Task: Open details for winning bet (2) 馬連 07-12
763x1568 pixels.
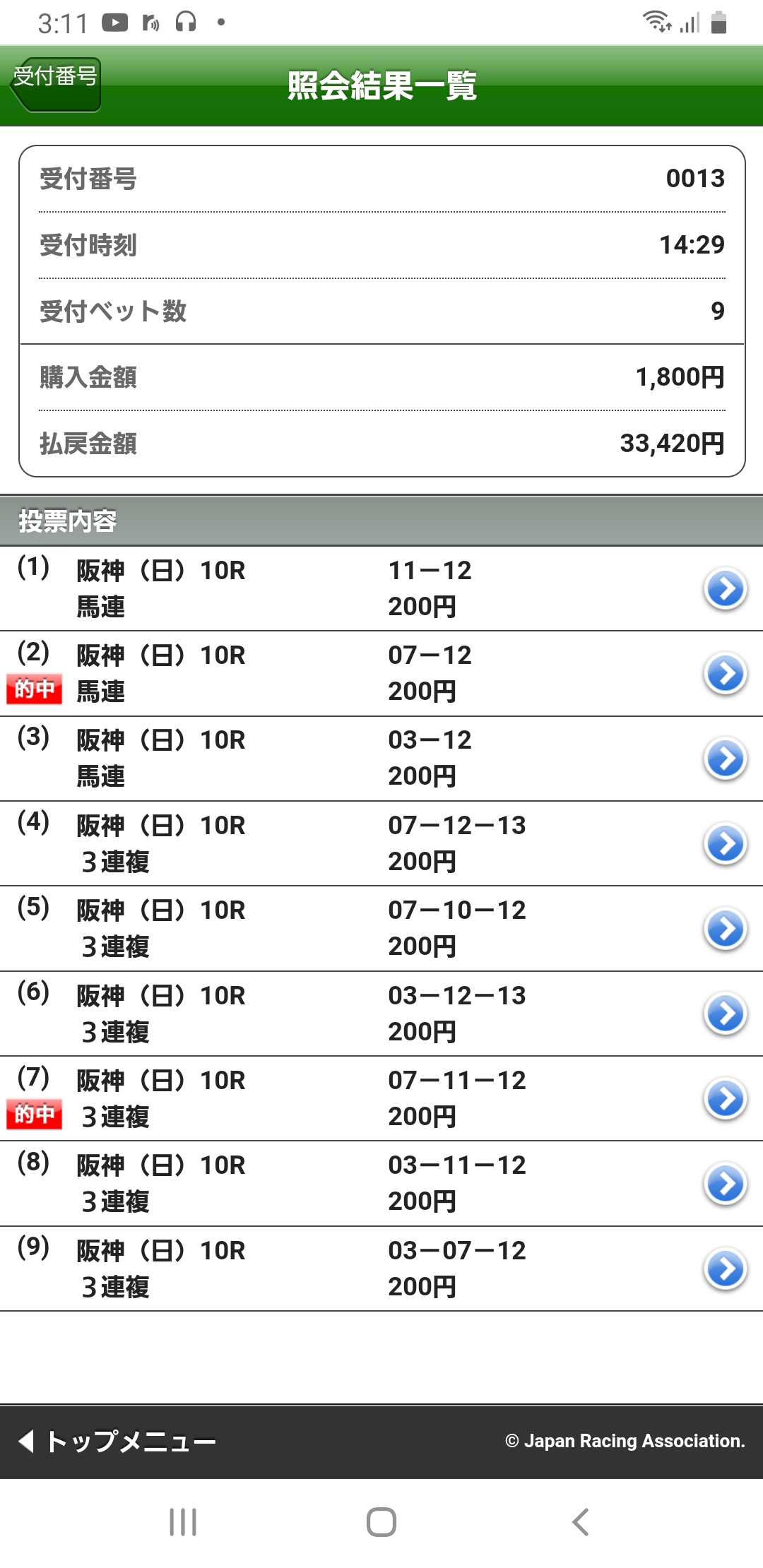Action: (x=725, y=674)
